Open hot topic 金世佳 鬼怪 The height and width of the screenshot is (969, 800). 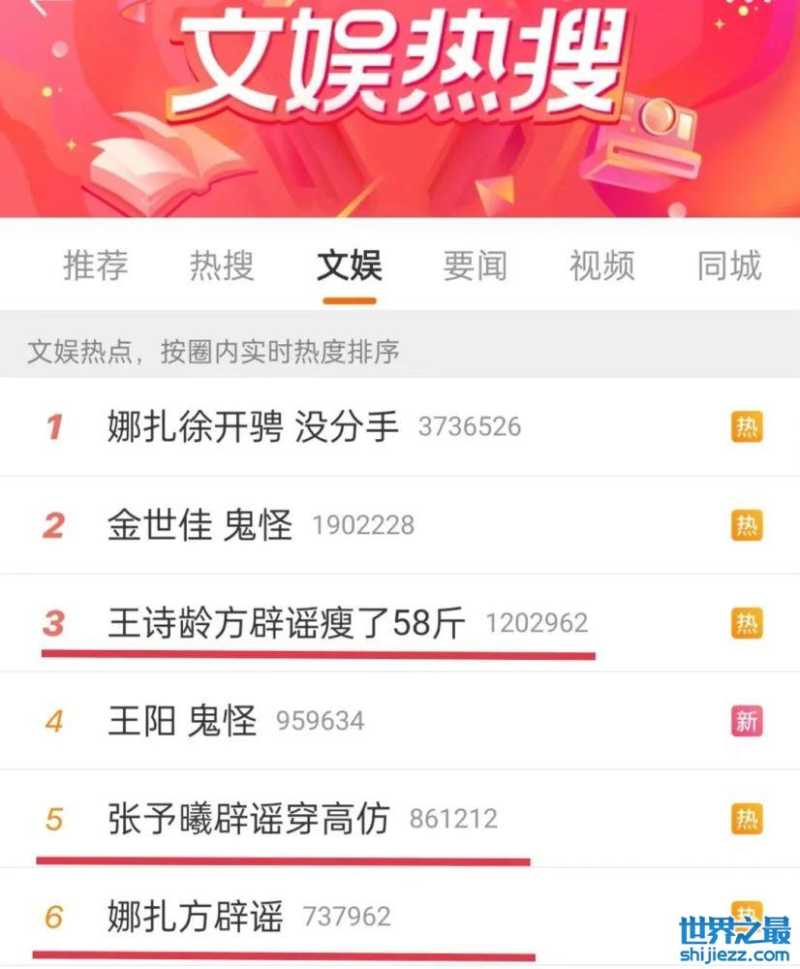(x=200, y=525)
